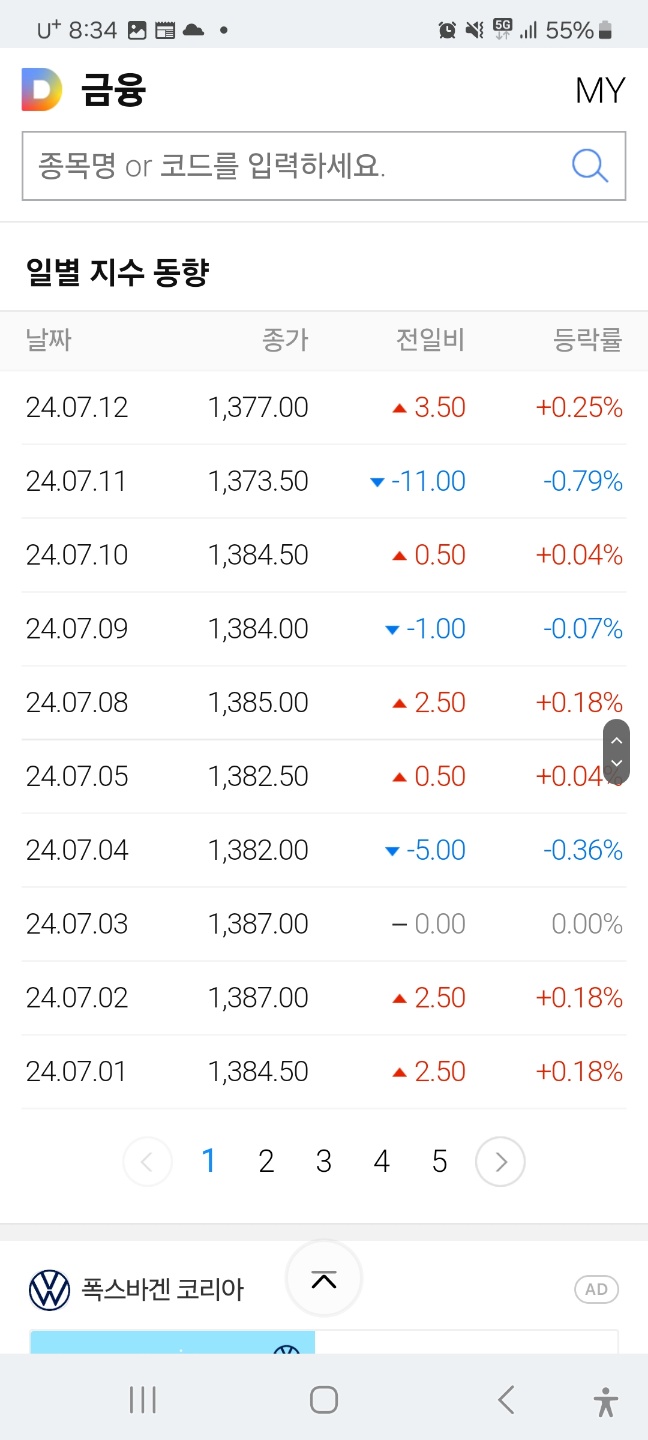
Task: Select page 4 in pagination
Action: [382, 1161]
